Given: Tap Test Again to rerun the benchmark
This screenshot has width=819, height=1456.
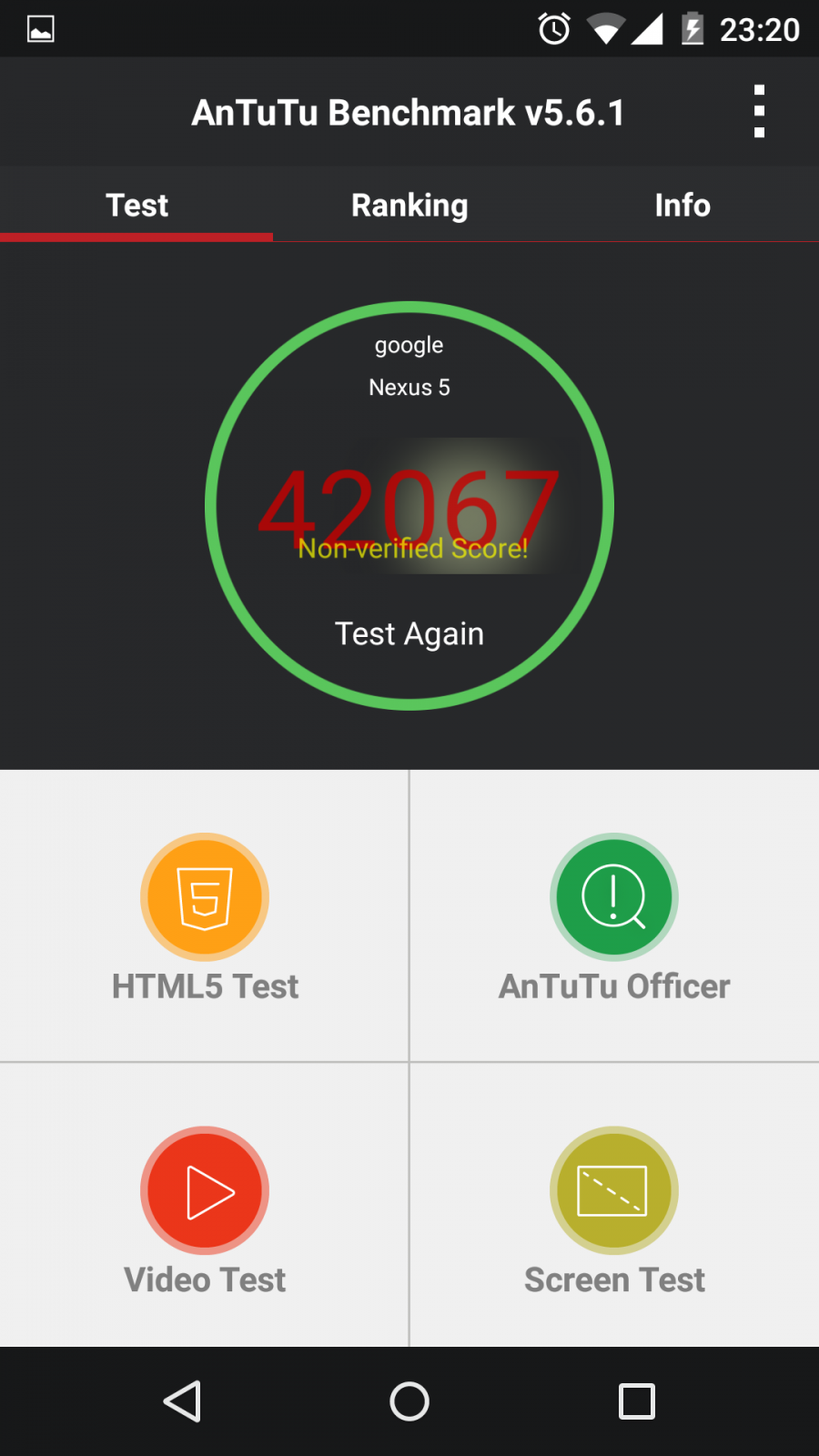Looking at the screenshot, I should (x=409, y=633).
